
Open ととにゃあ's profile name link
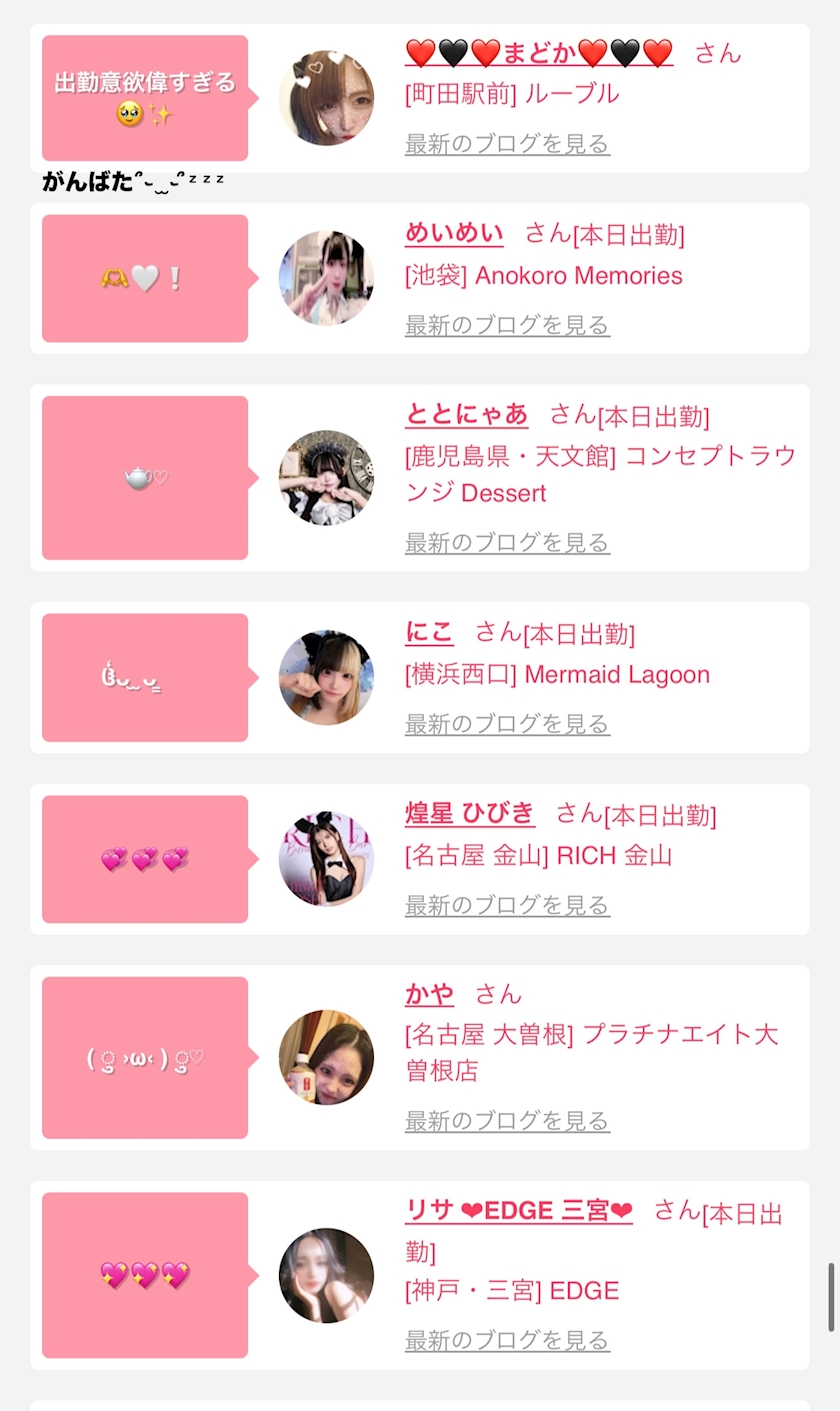(x=466, y=414)
